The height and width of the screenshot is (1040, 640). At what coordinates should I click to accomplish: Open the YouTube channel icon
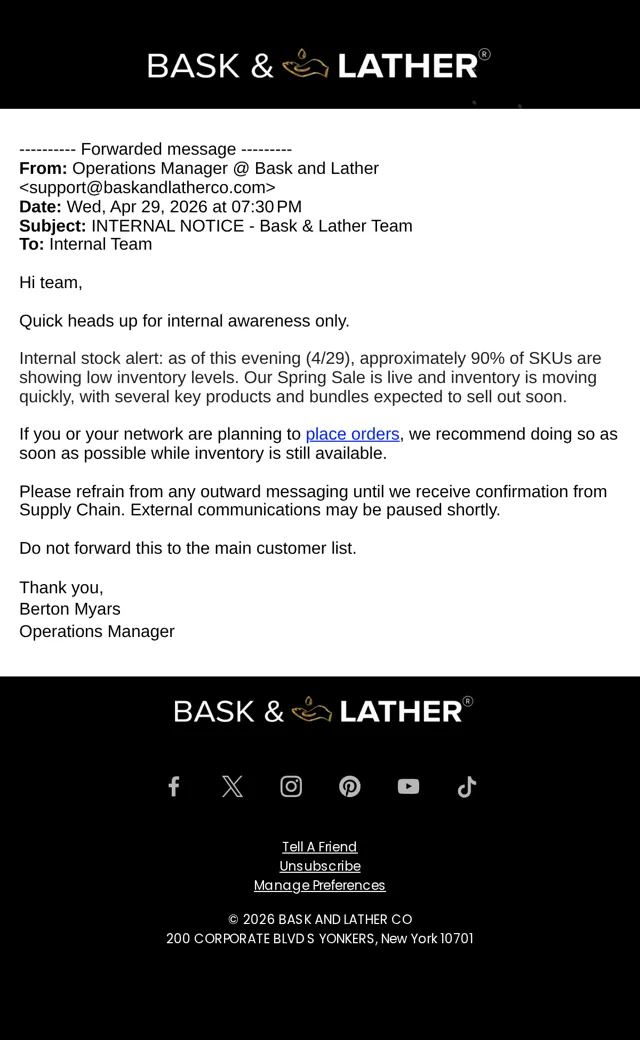click(x=409, y=787)
